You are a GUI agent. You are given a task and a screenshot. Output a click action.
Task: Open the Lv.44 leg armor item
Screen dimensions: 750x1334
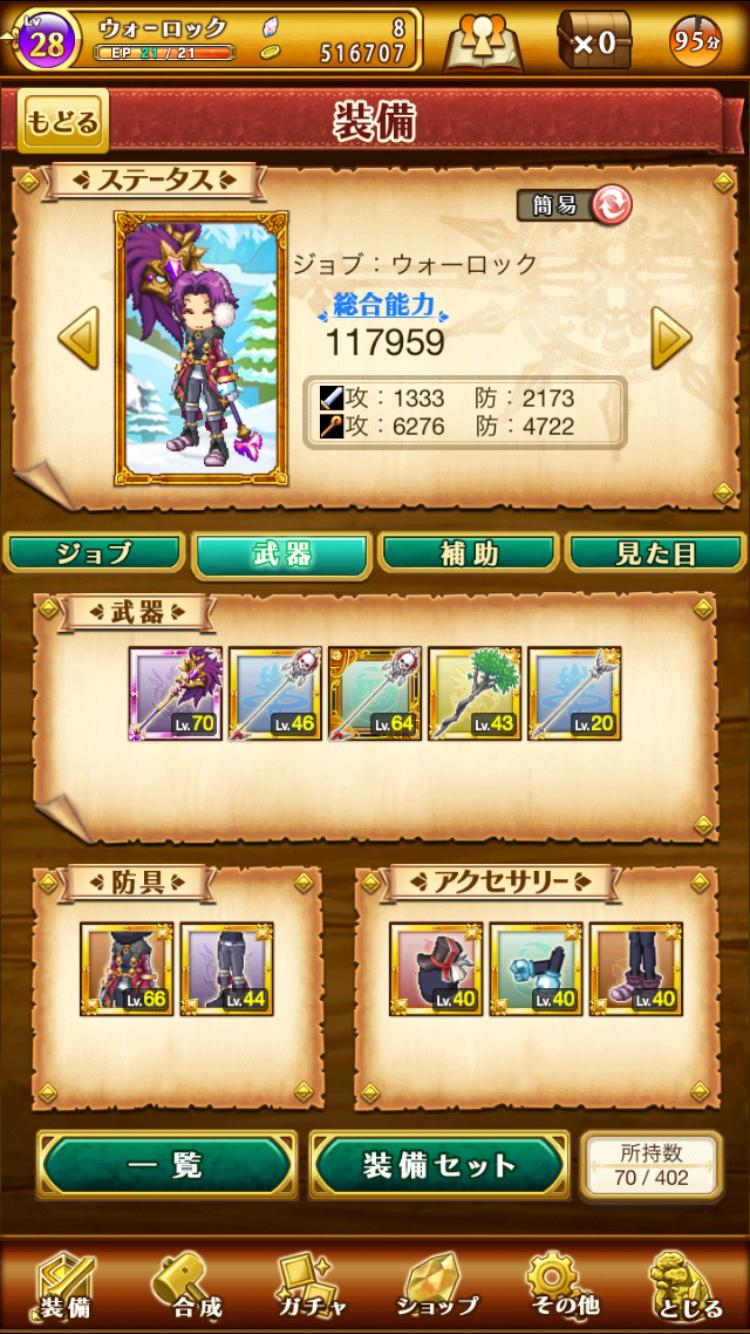coord(227,969)
